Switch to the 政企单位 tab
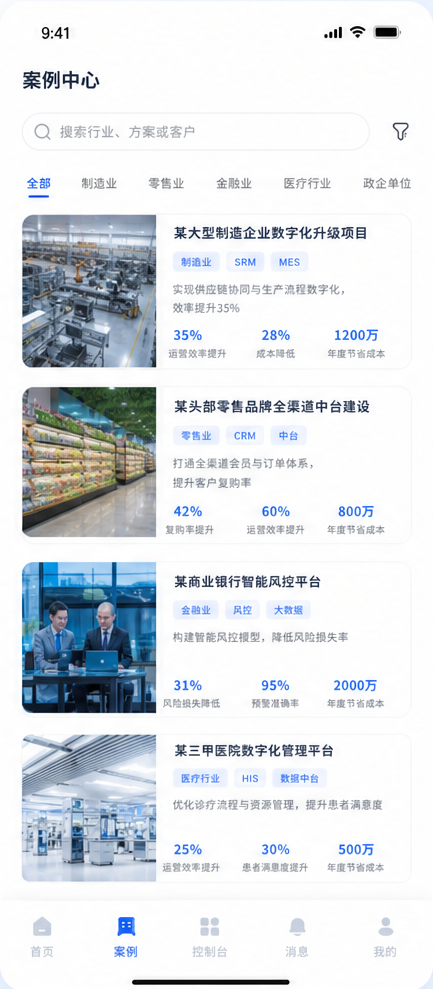Image resolution: width=433 pixels, height=989 pixels. pyautogui.click(x=387, y=184)
